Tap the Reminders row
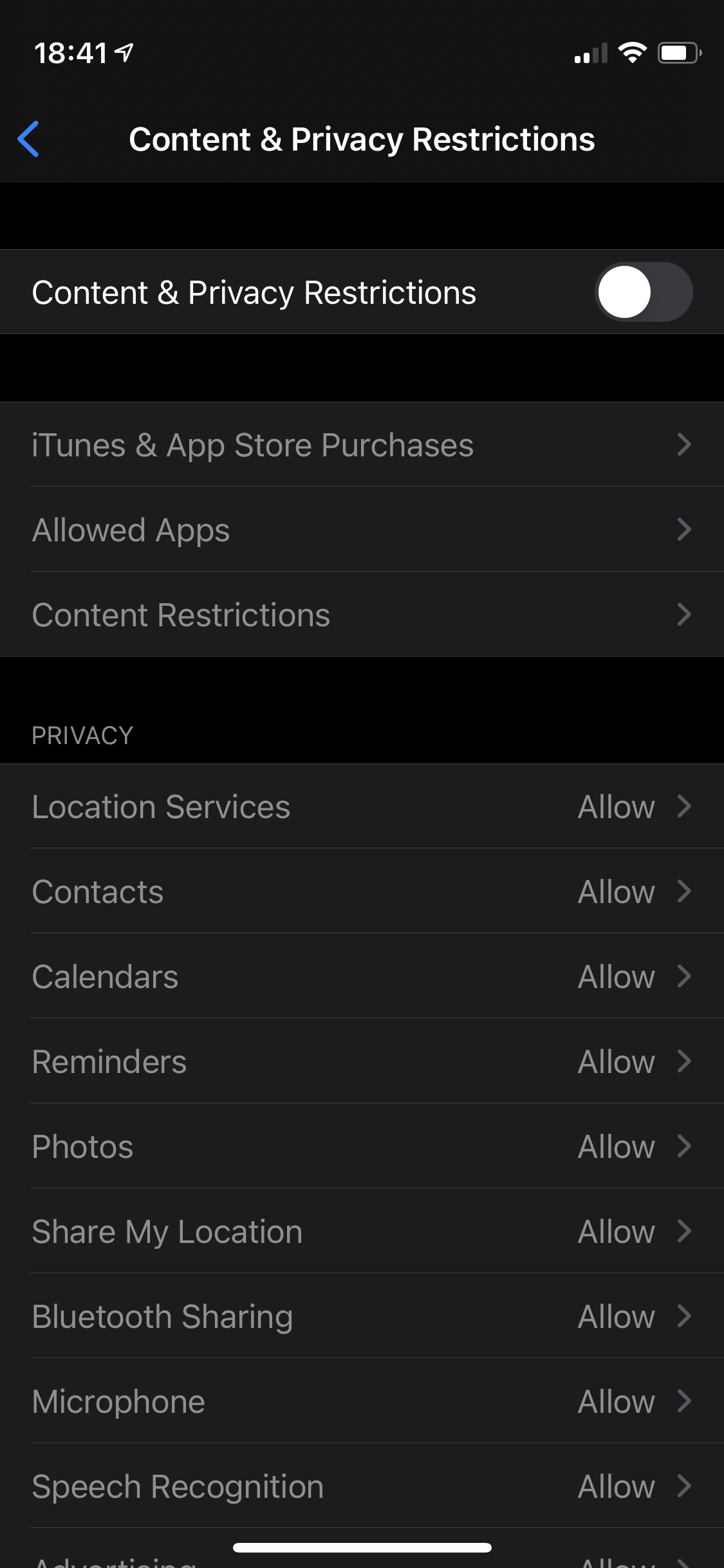724x1568 pixels. click(362, 1061)
